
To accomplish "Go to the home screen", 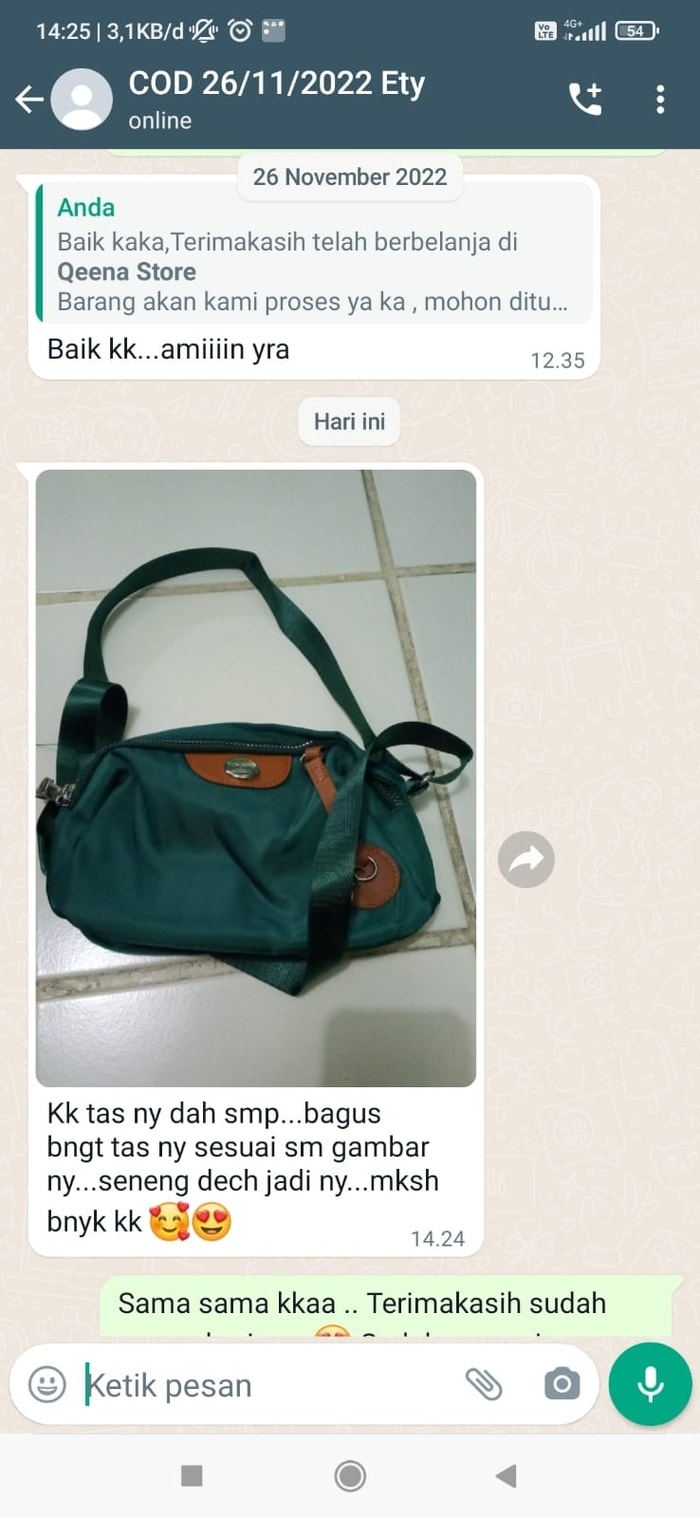I will tap(350, 1475).
